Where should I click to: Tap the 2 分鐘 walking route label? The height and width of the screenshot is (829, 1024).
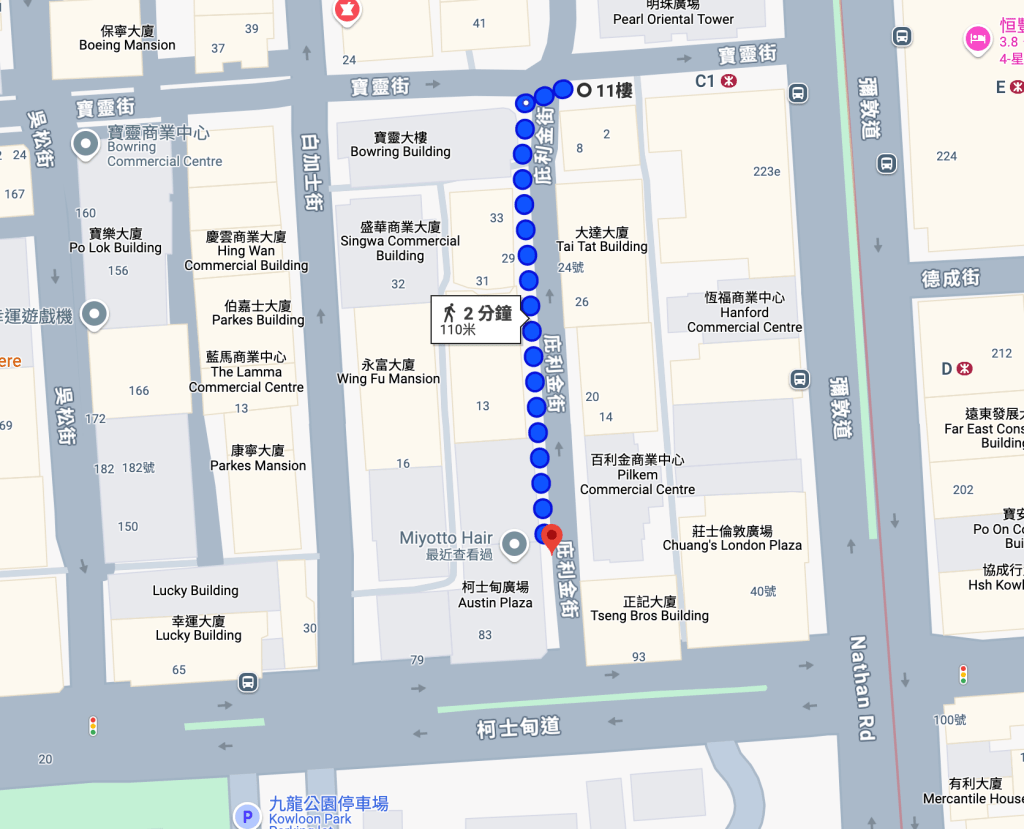476,320
